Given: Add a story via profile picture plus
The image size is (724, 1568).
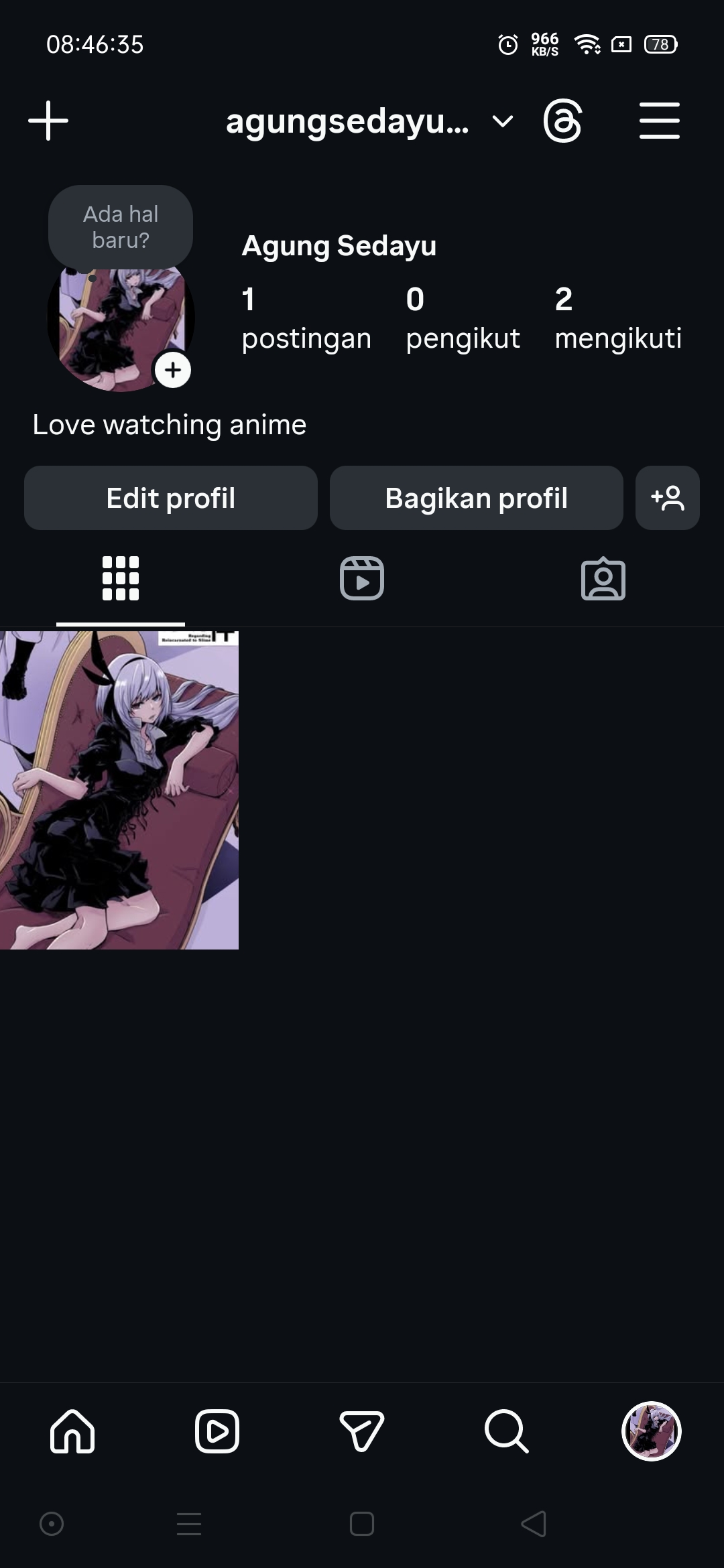Looking at the screenshot, I should [173, 370].
